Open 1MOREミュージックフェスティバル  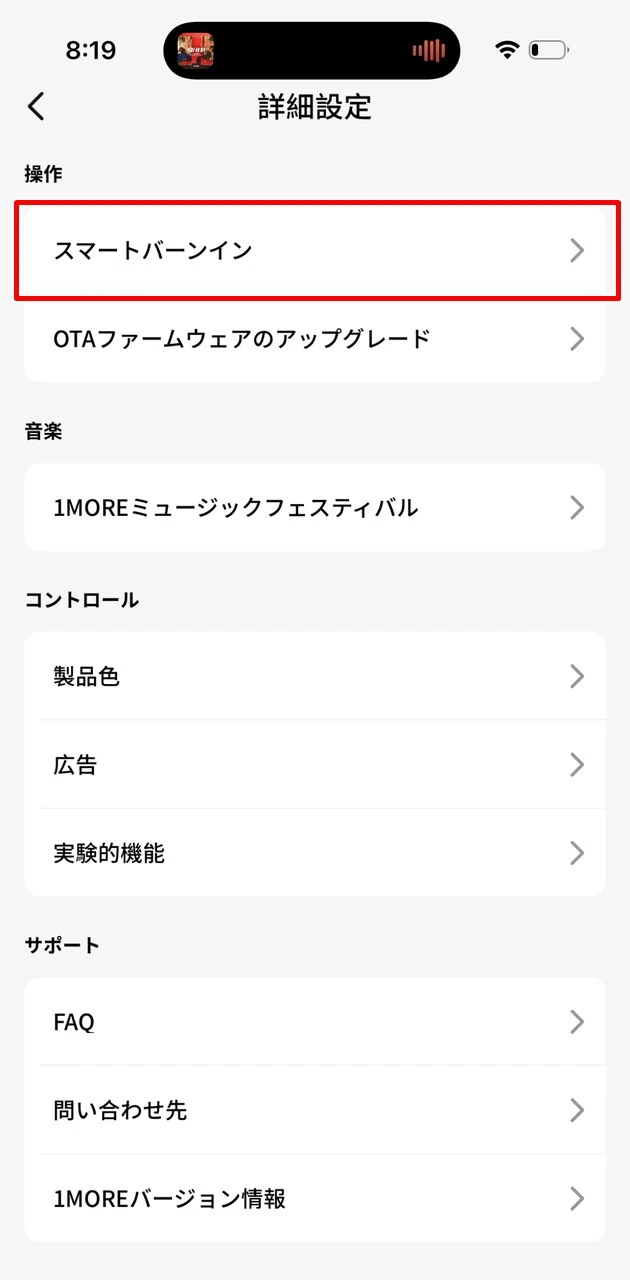[x=315, y=507]
